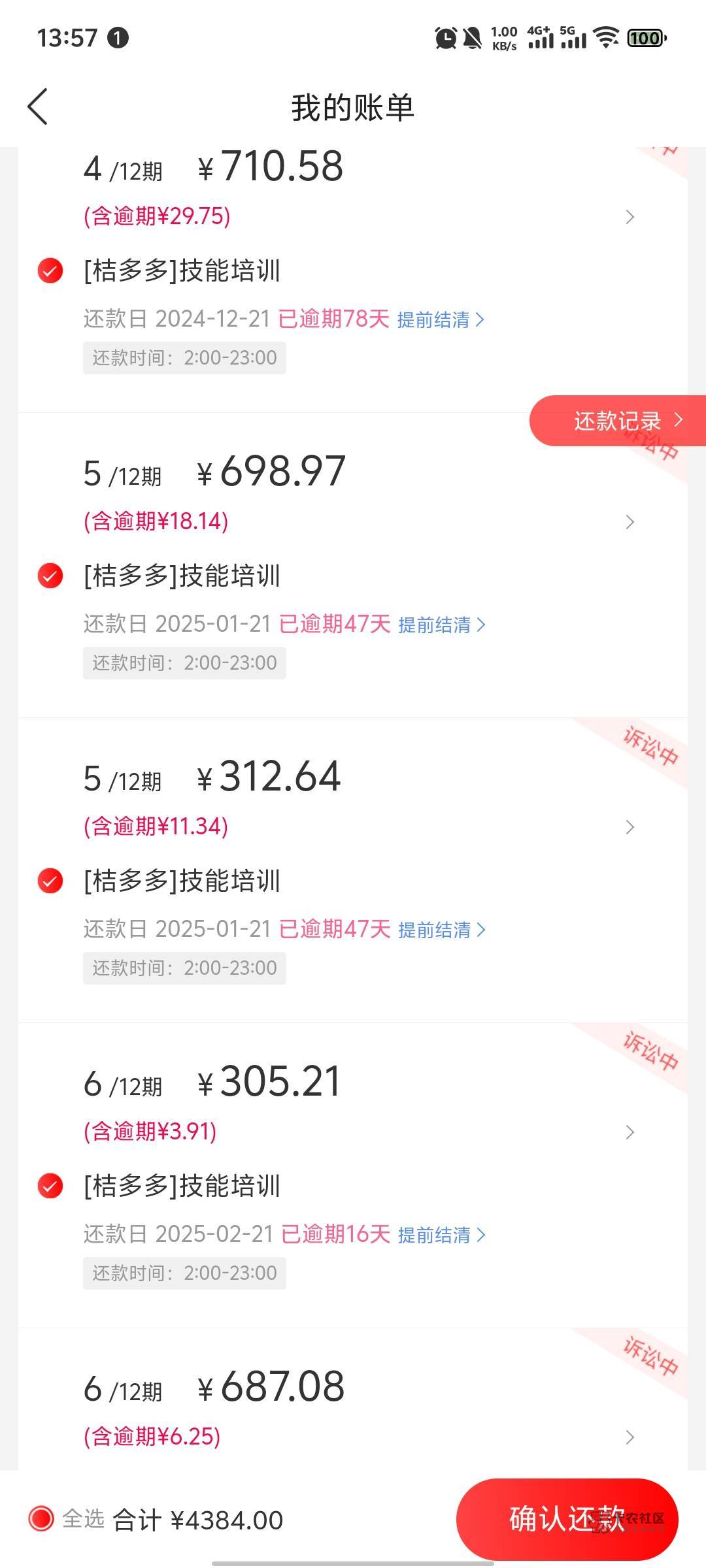706x1568 pixels.
Task: Uncheck the ¥305.21 installment bill
Action: [x=50, y=1186]
